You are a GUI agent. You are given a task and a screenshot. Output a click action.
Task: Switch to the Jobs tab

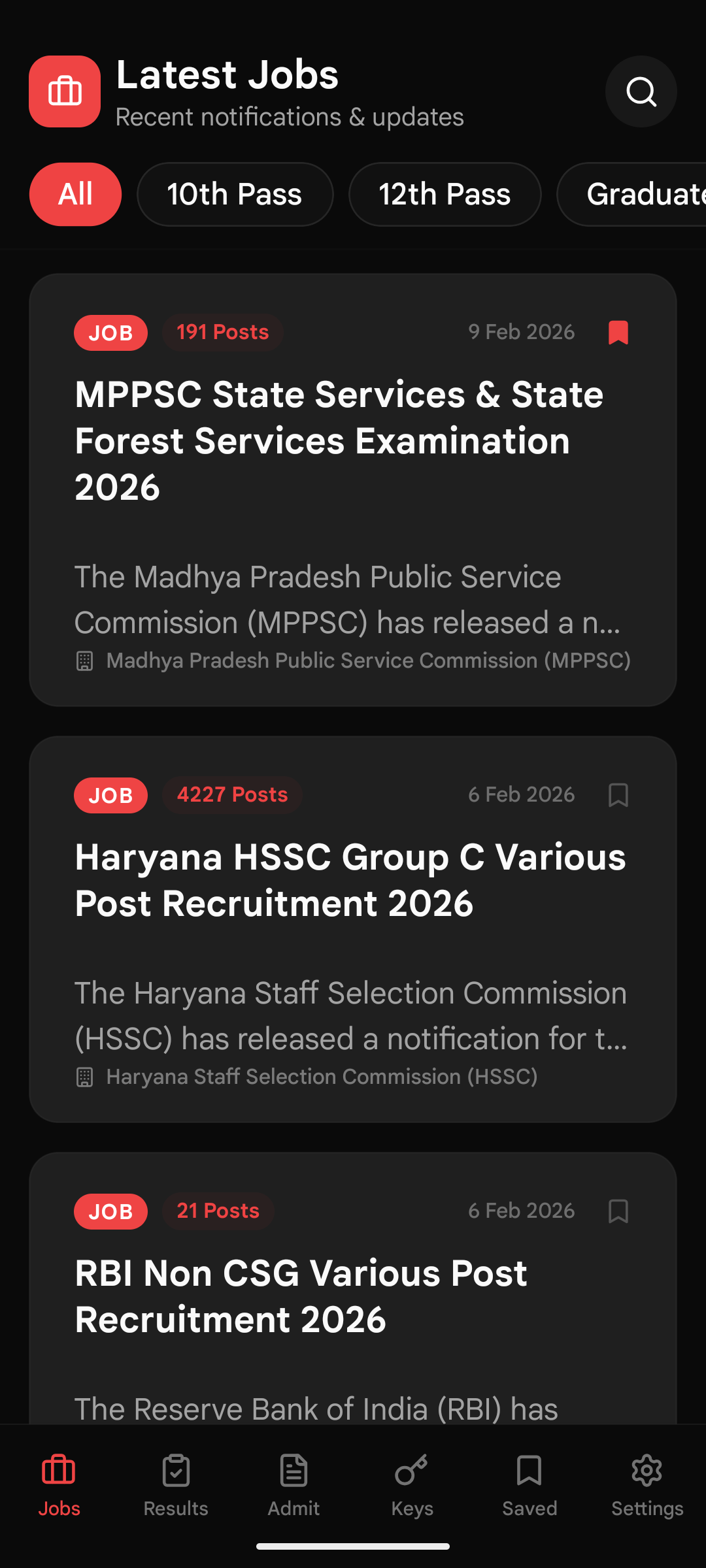pyautogui.click(x=59, y=1484)
